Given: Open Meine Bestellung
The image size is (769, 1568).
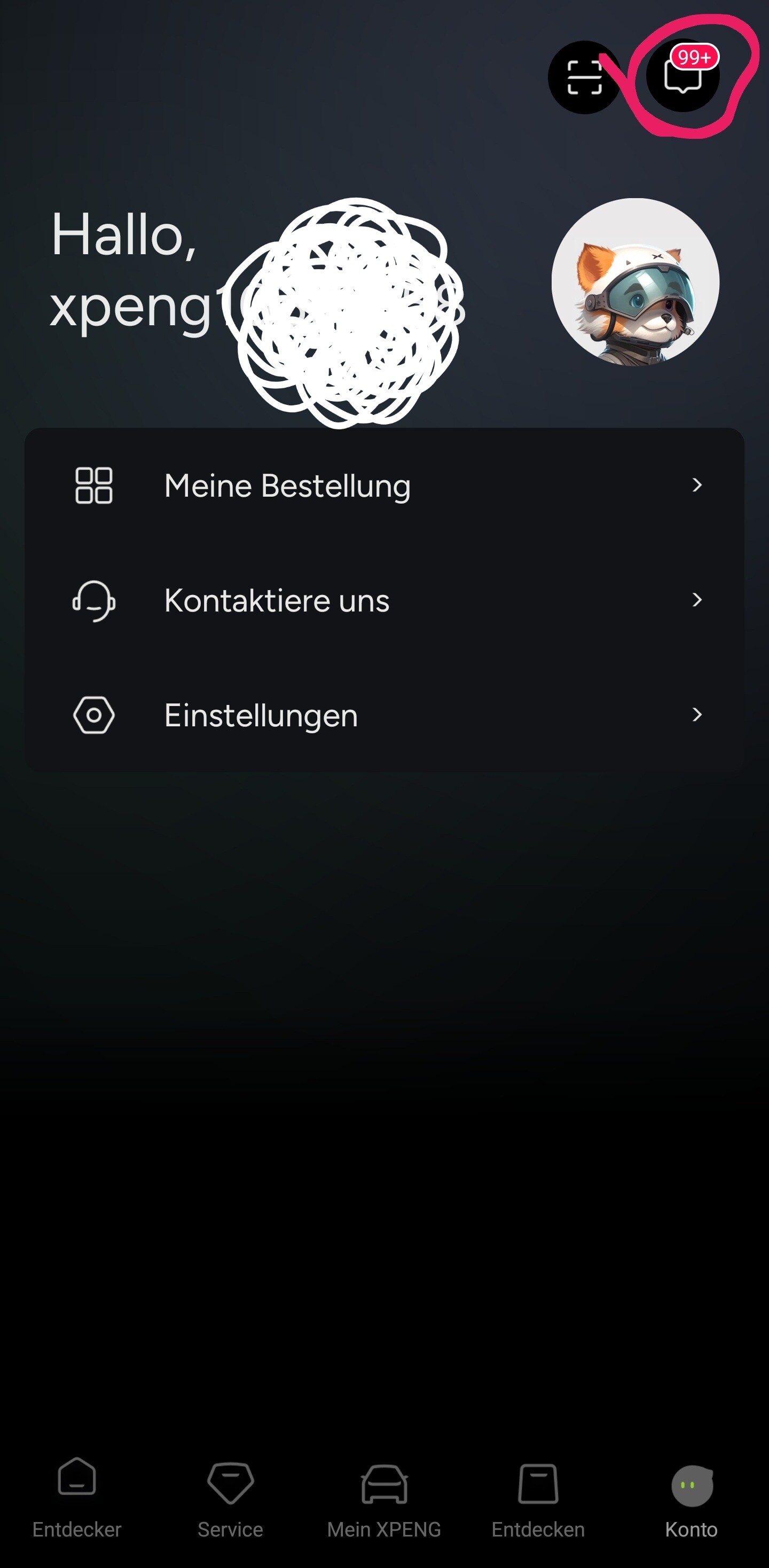Looking at the screenshot, I should click(384, 485).
